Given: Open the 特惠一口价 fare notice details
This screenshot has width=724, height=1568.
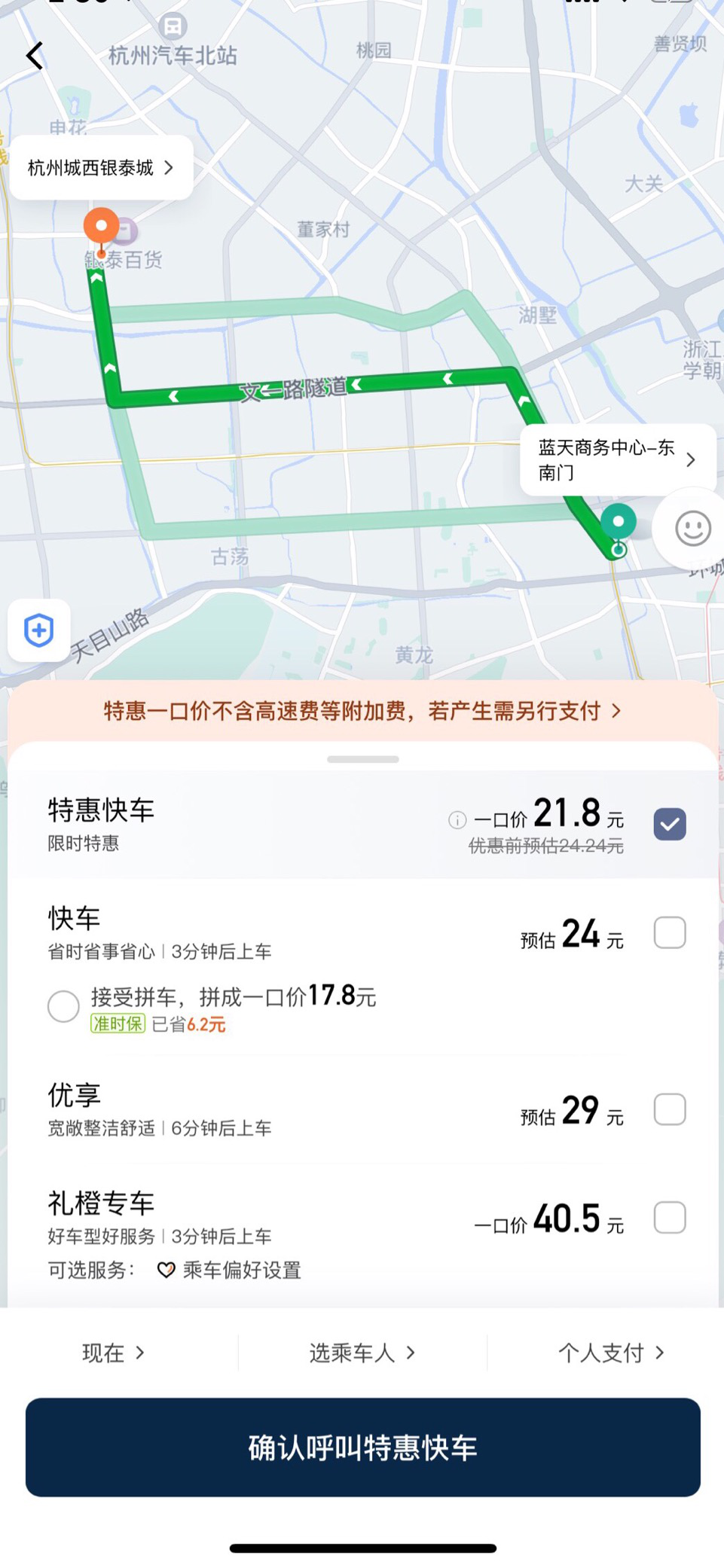Looking at the screenshot, I should click(362, 710).
